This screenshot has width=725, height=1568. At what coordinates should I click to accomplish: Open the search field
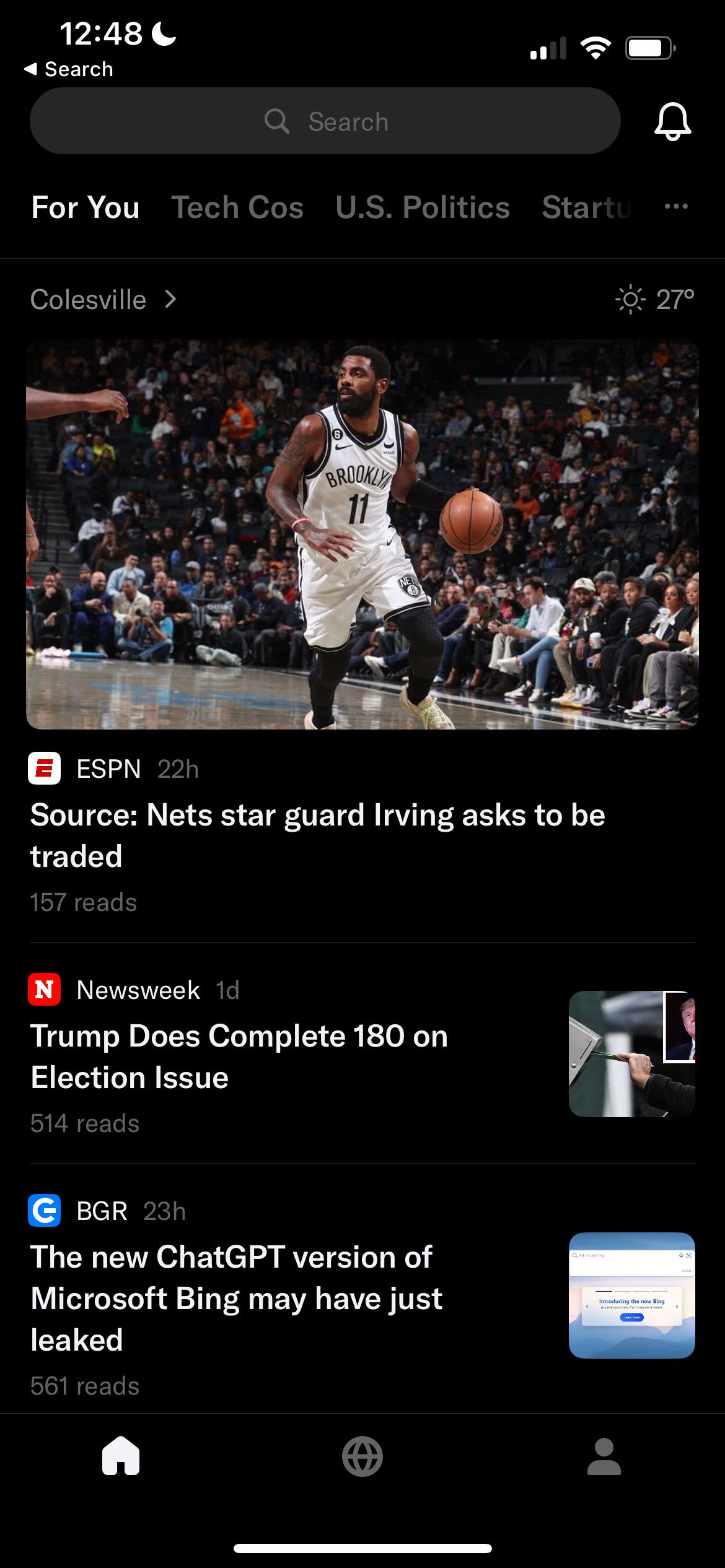325,121
